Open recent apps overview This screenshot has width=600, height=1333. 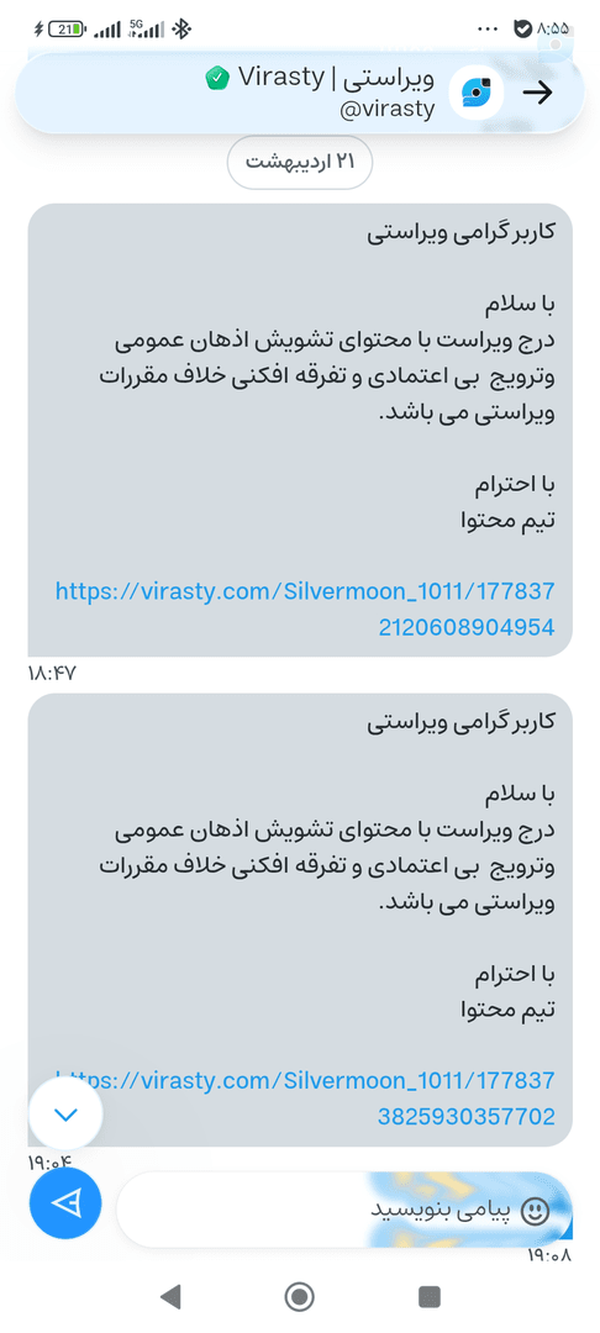tap(430, 1297)
